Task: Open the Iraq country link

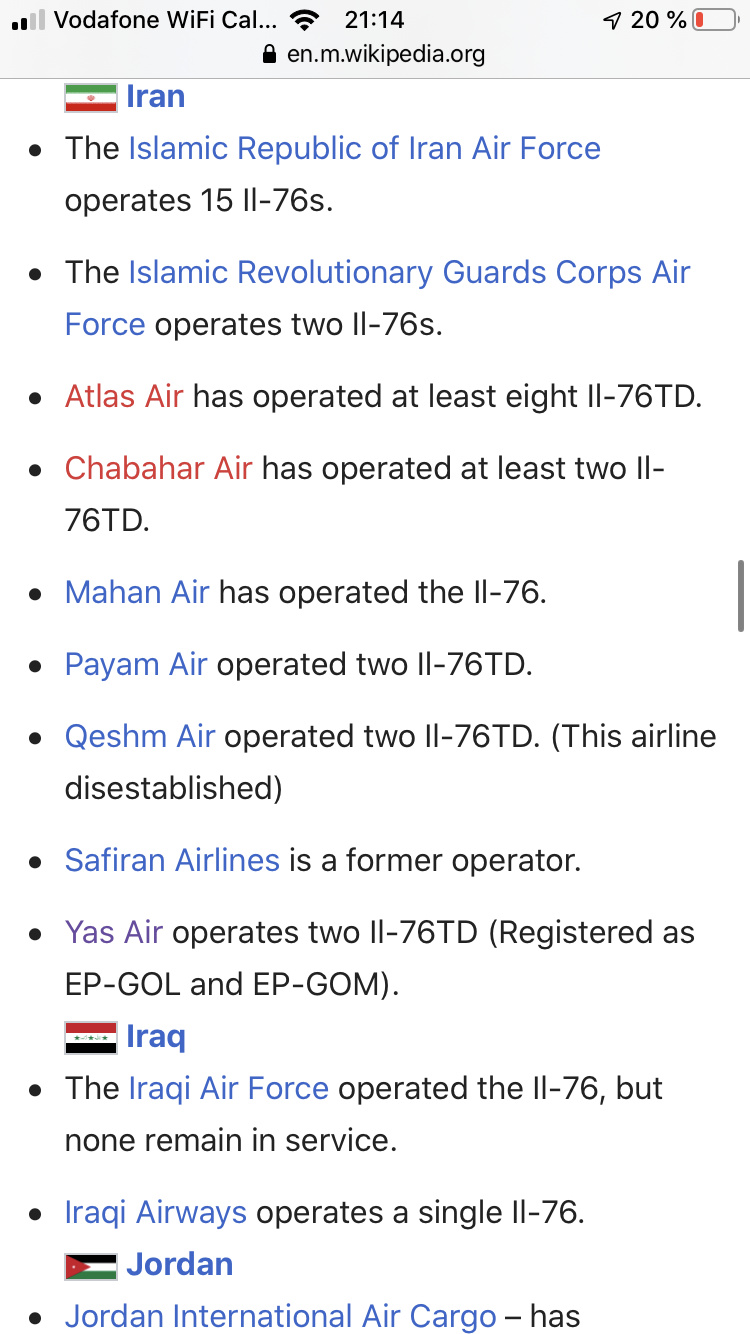Action: [155, 1037]
